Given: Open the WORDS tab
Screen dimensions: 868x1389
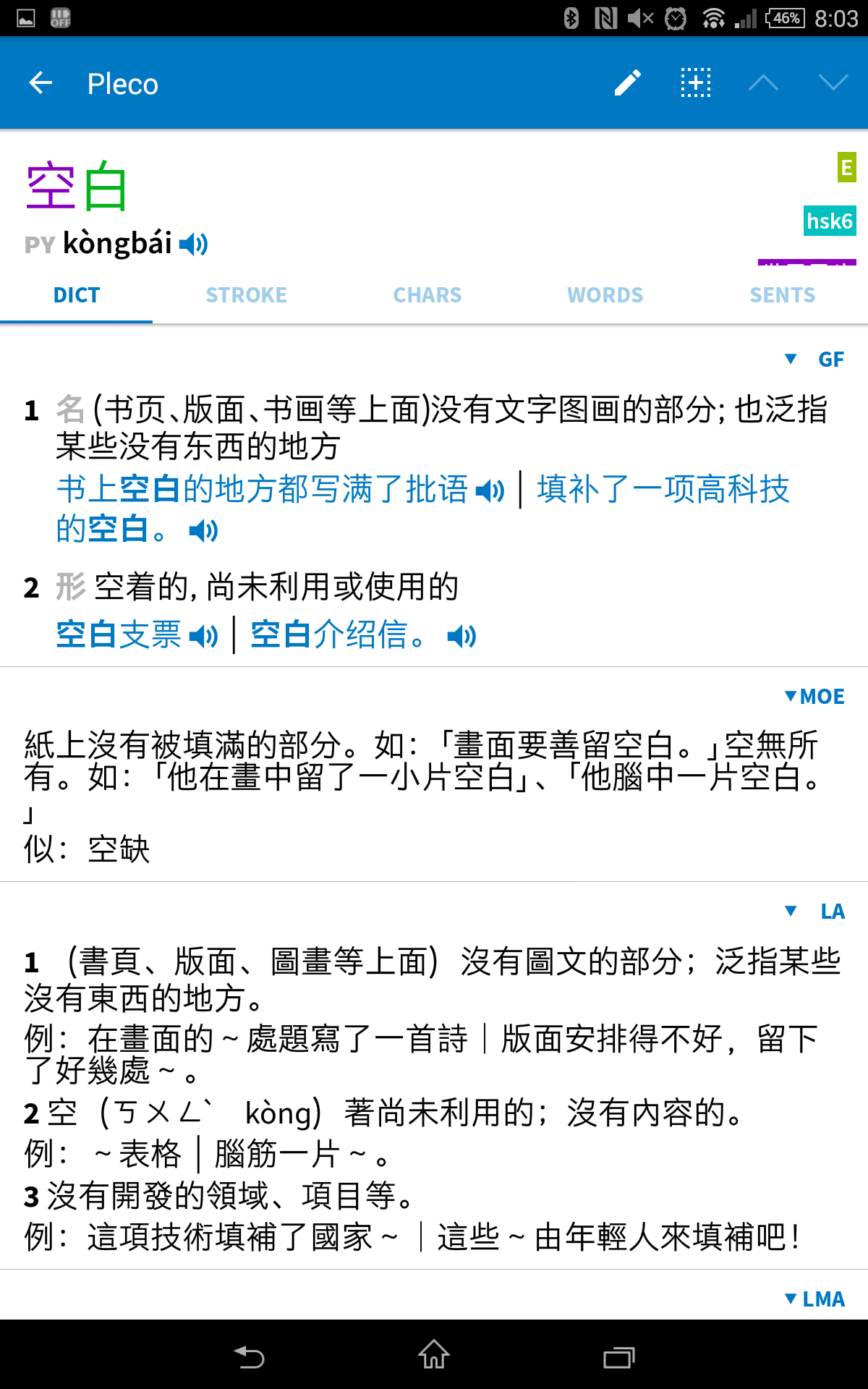Looking at the screenshot, I should [605, 295].
